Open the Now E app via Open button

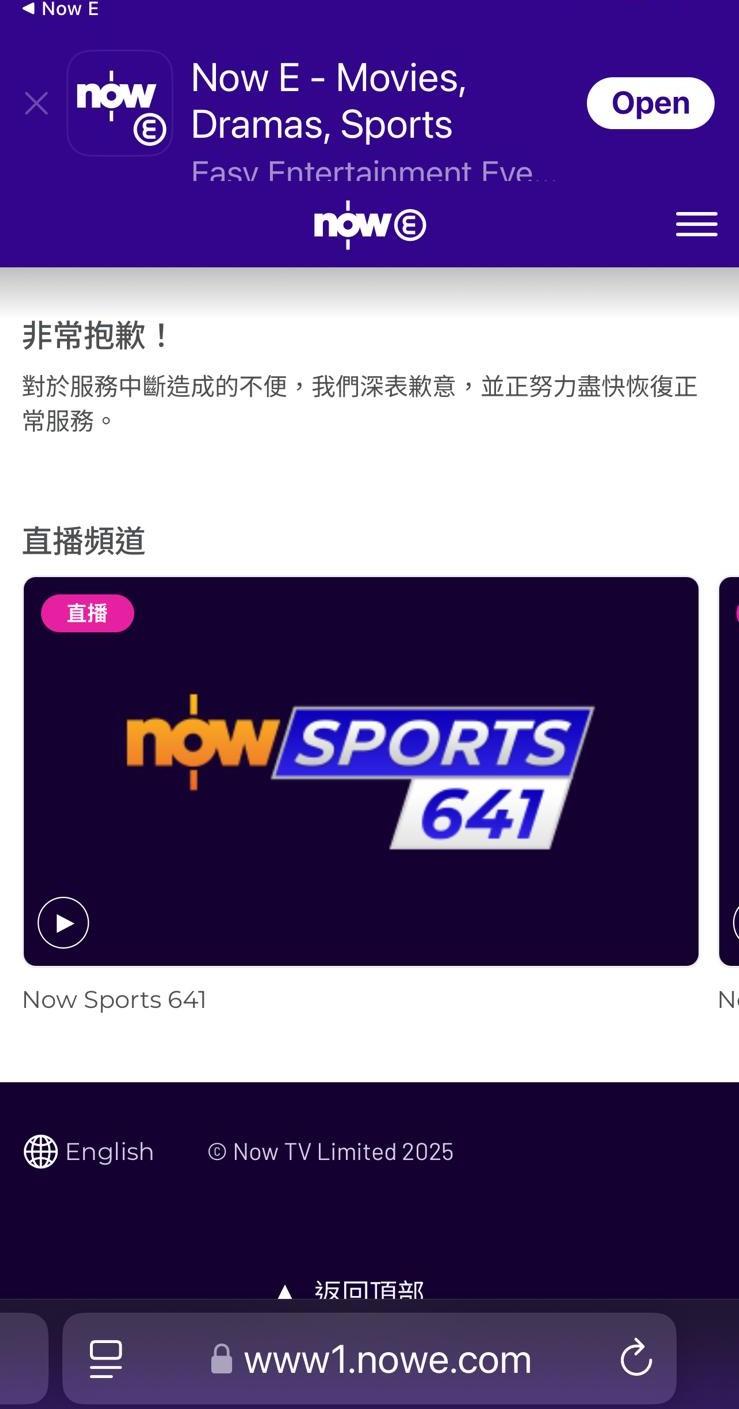pos(650,103)
